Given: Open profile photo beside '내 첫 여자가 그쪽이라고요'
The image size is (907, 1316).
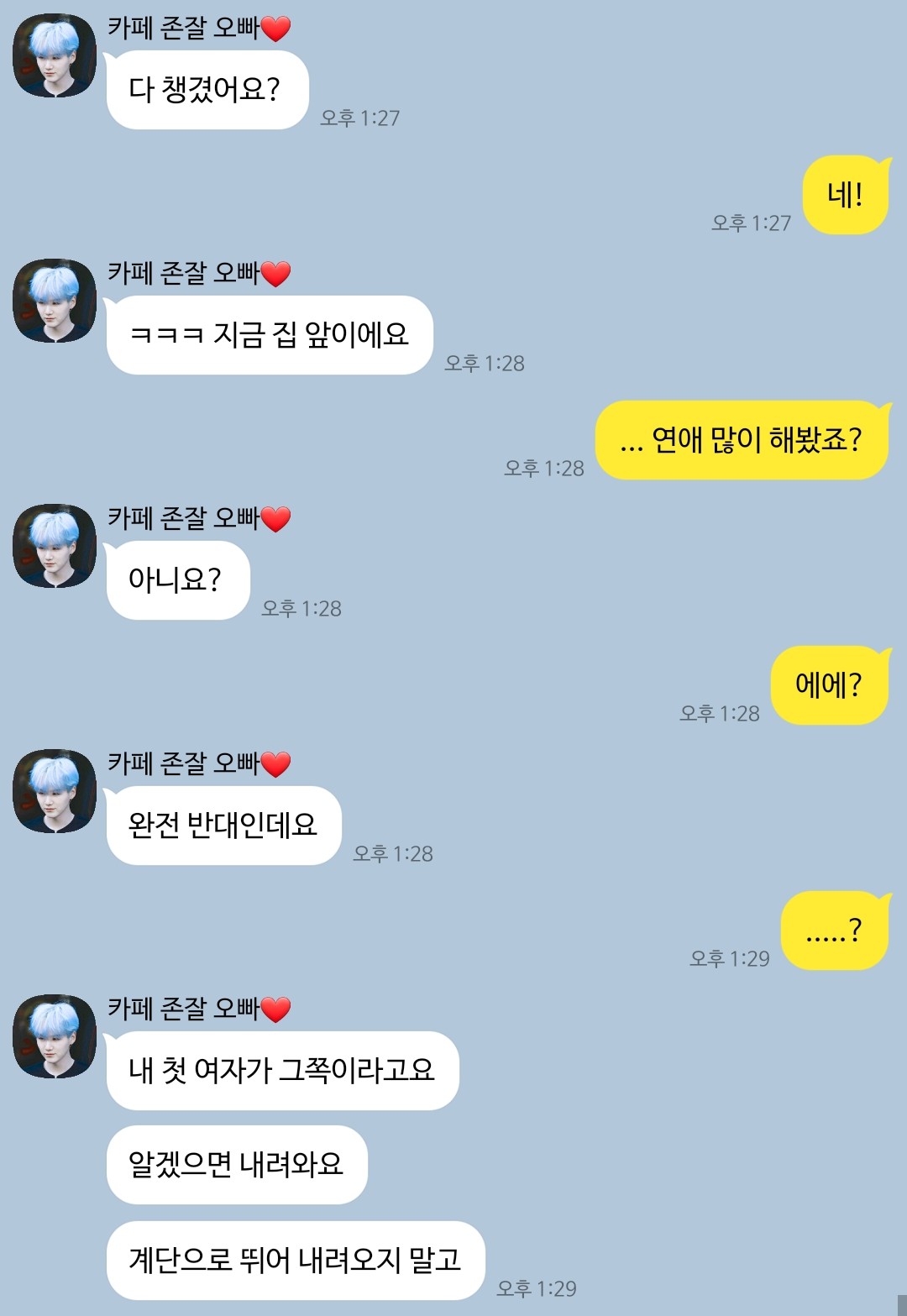Looking at the screenshot, I should coord(55,1036).
